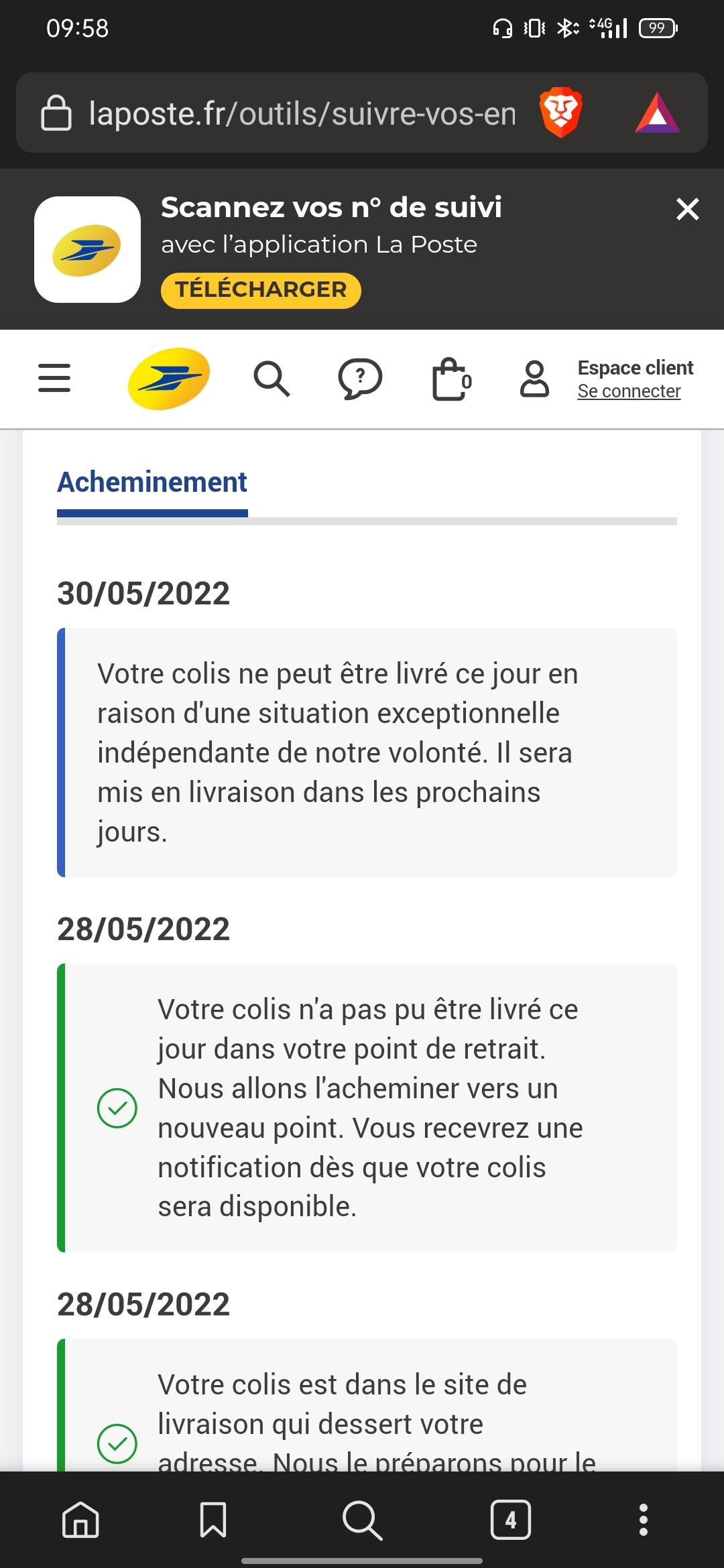Open the site search magnifier
Screen dimensions: 724x1568
(x=271, y=379)
